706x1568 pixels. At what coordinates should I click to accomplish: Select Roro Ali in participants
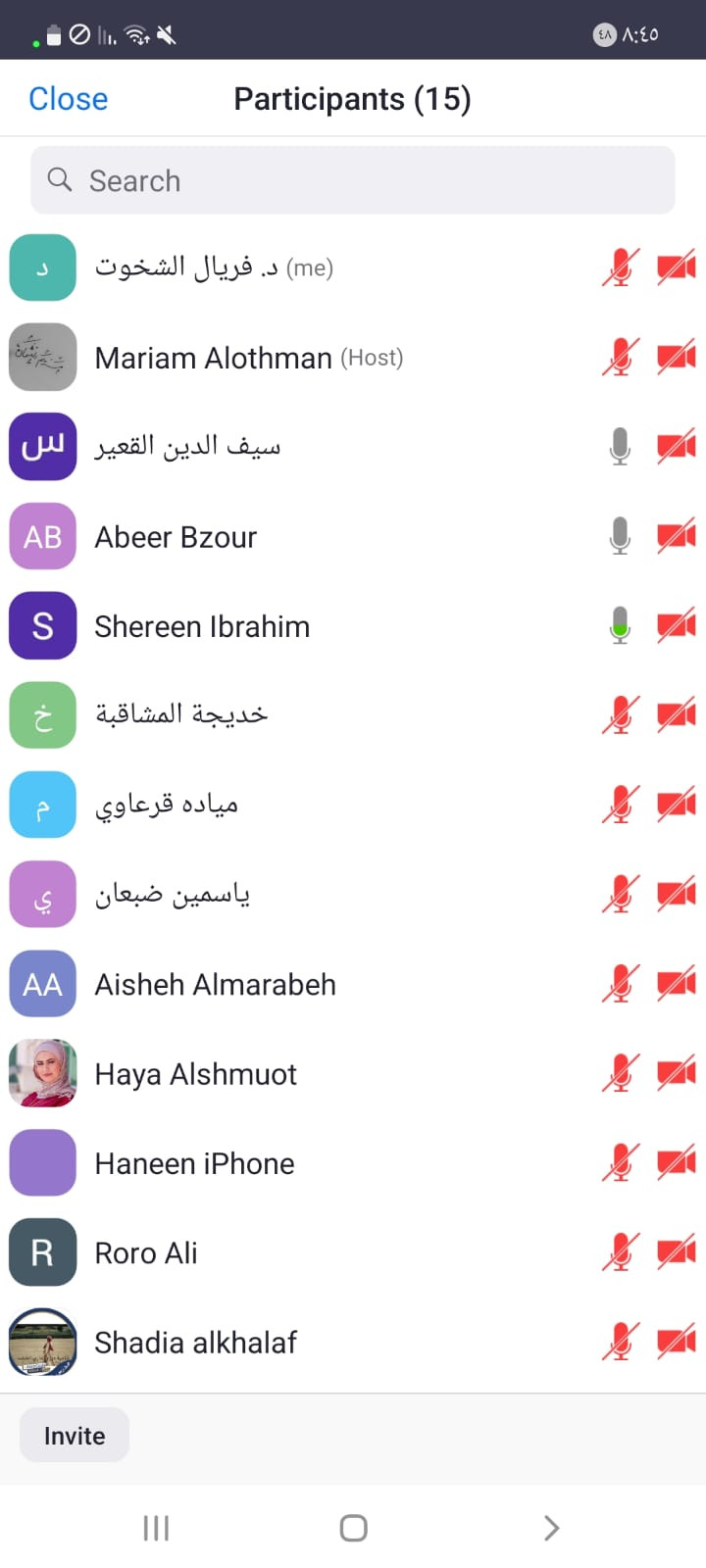353,1252
